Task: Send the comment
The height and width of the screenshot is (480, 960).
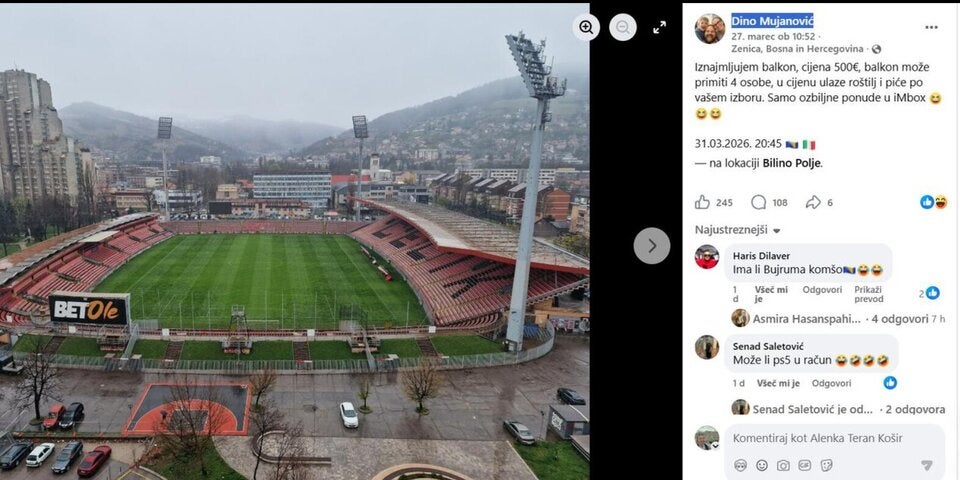Action: click(x=926, y=465)
